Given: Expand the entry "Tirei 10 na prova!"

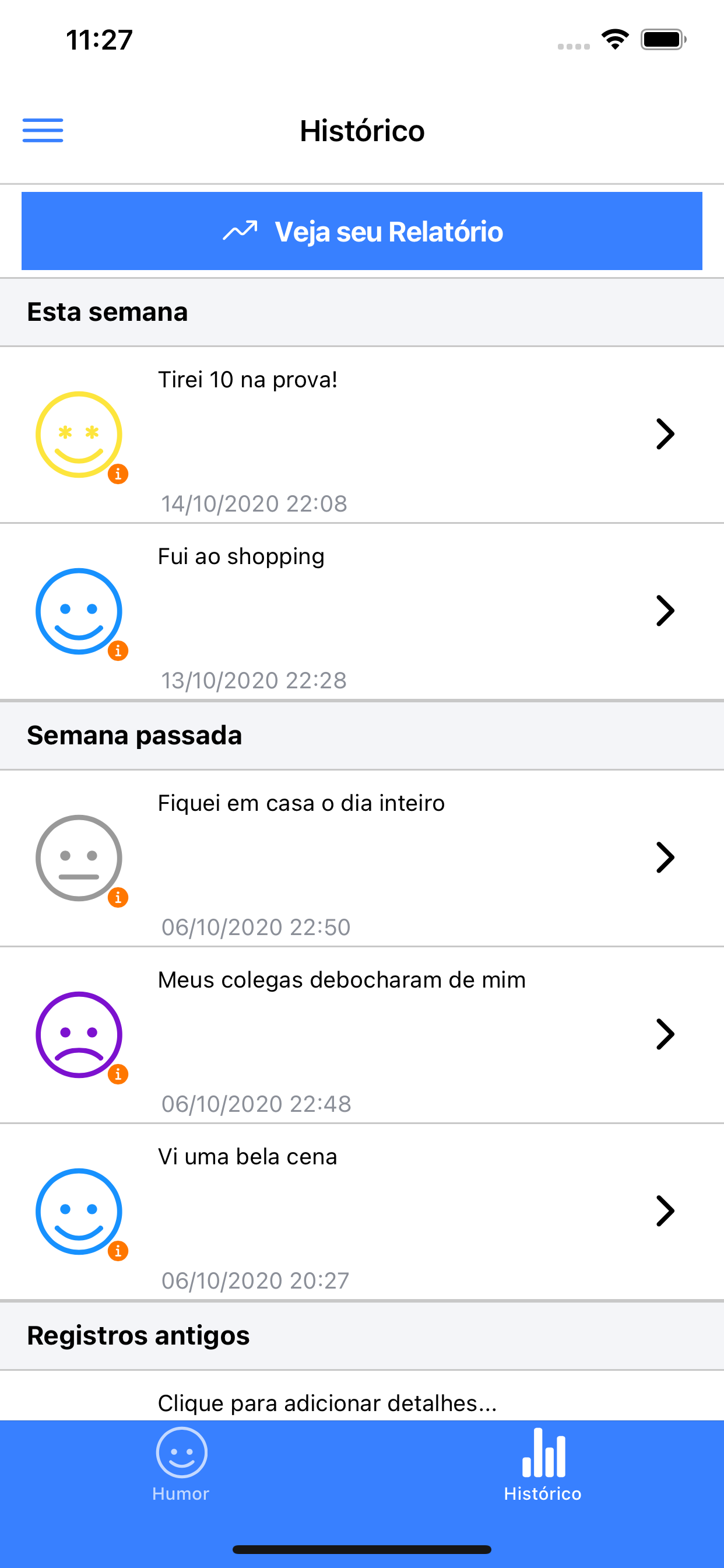Looking at the screenshot, I should 665,434.
